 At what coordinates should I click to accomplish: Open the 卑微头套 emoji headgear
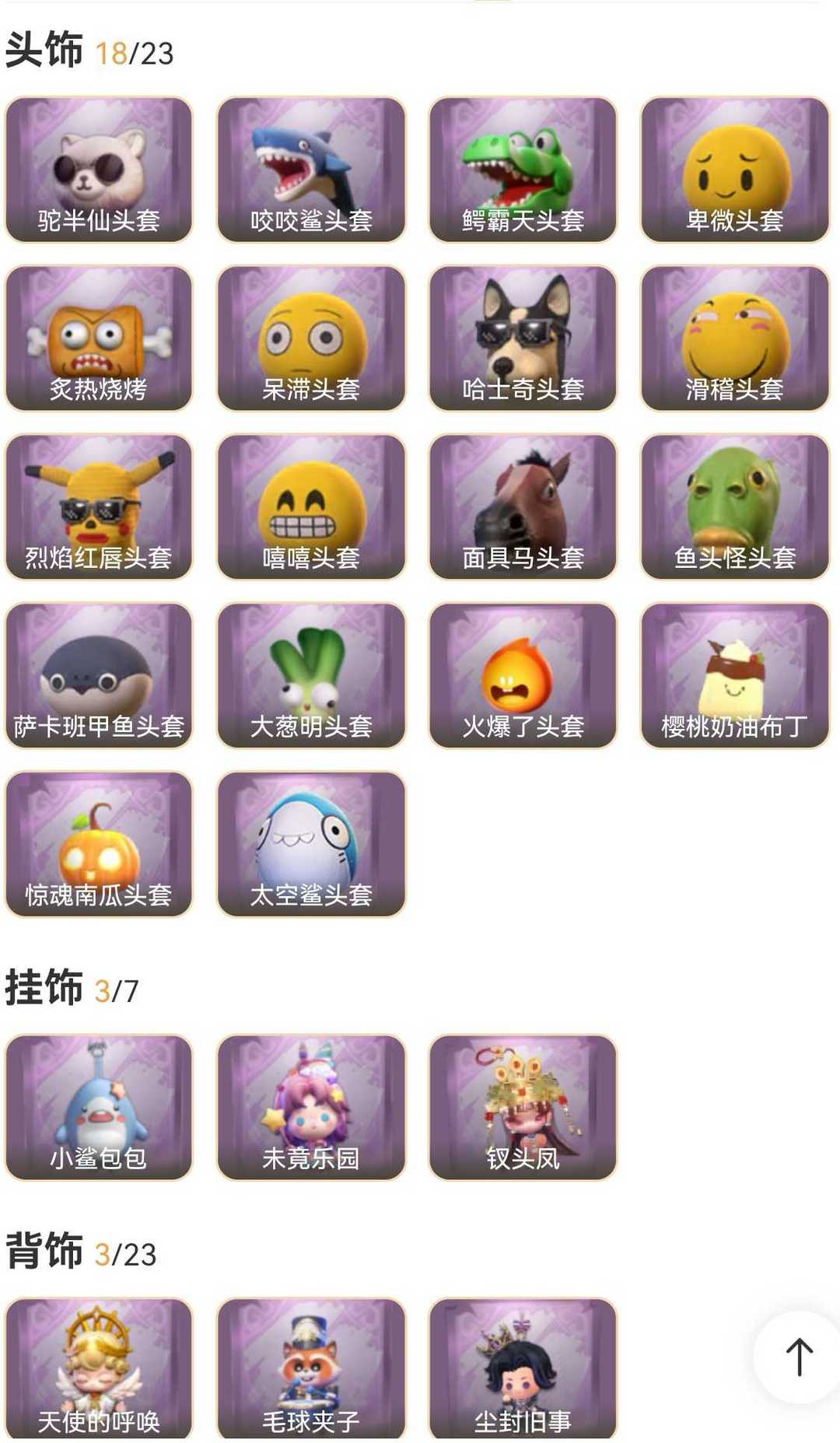tap(734, 170)
